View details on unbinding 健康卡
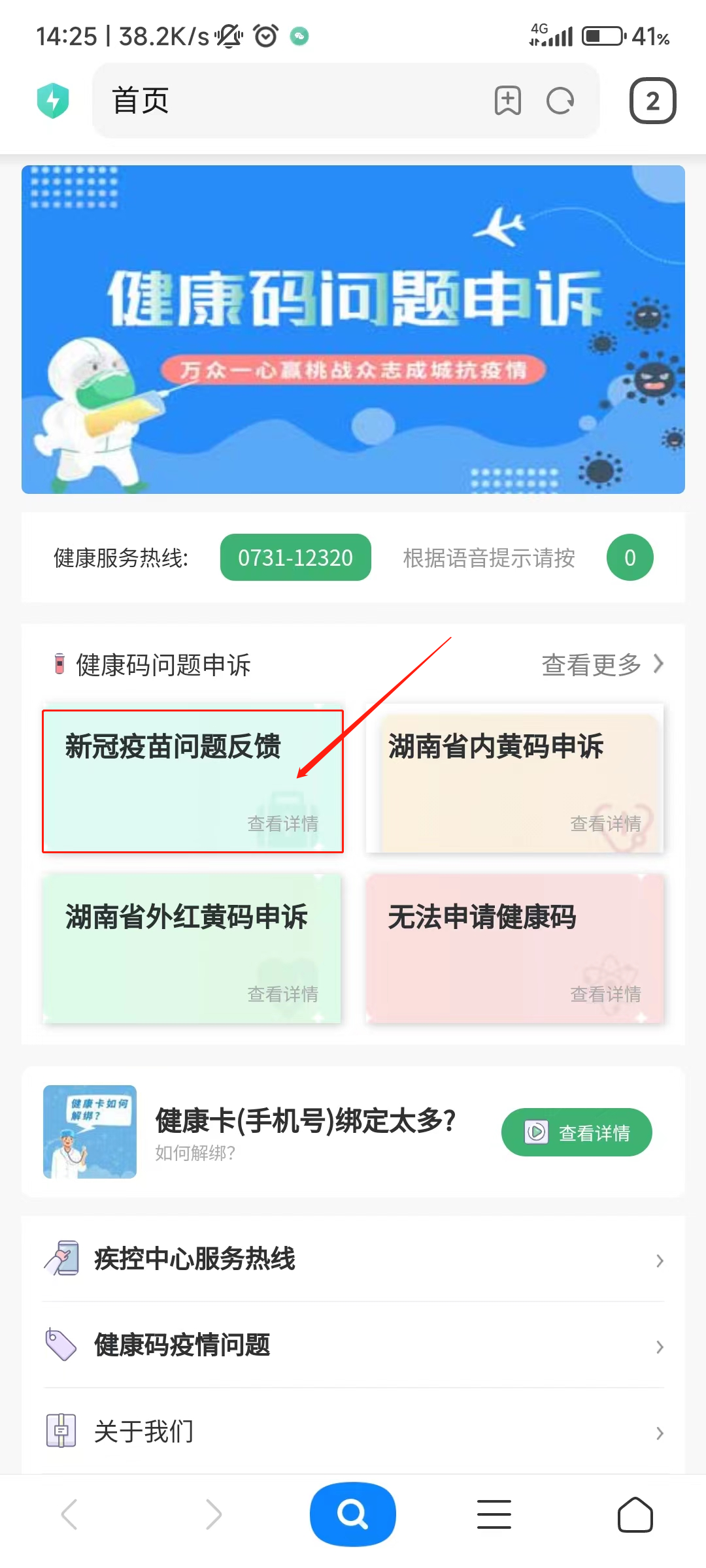706x1568 pixels. [577, 1132]
